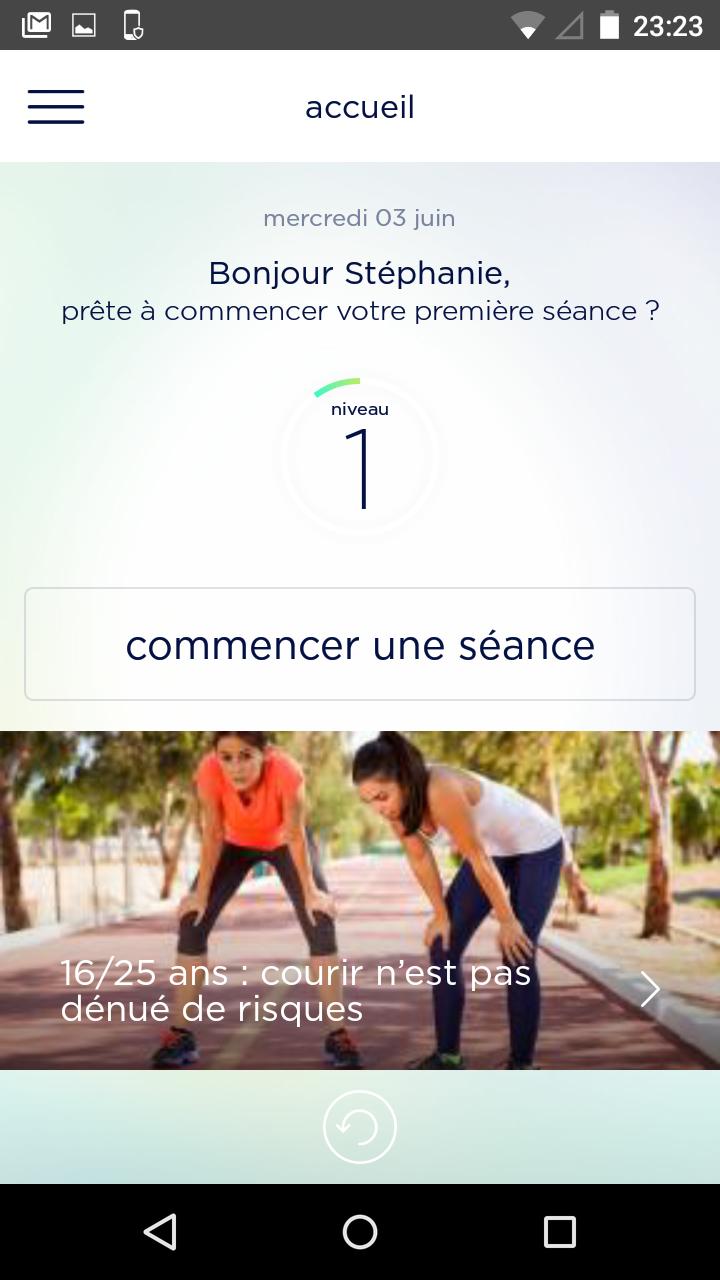Go back with system back button
The image size is (720, 1280).
(x=160, y=1232)
